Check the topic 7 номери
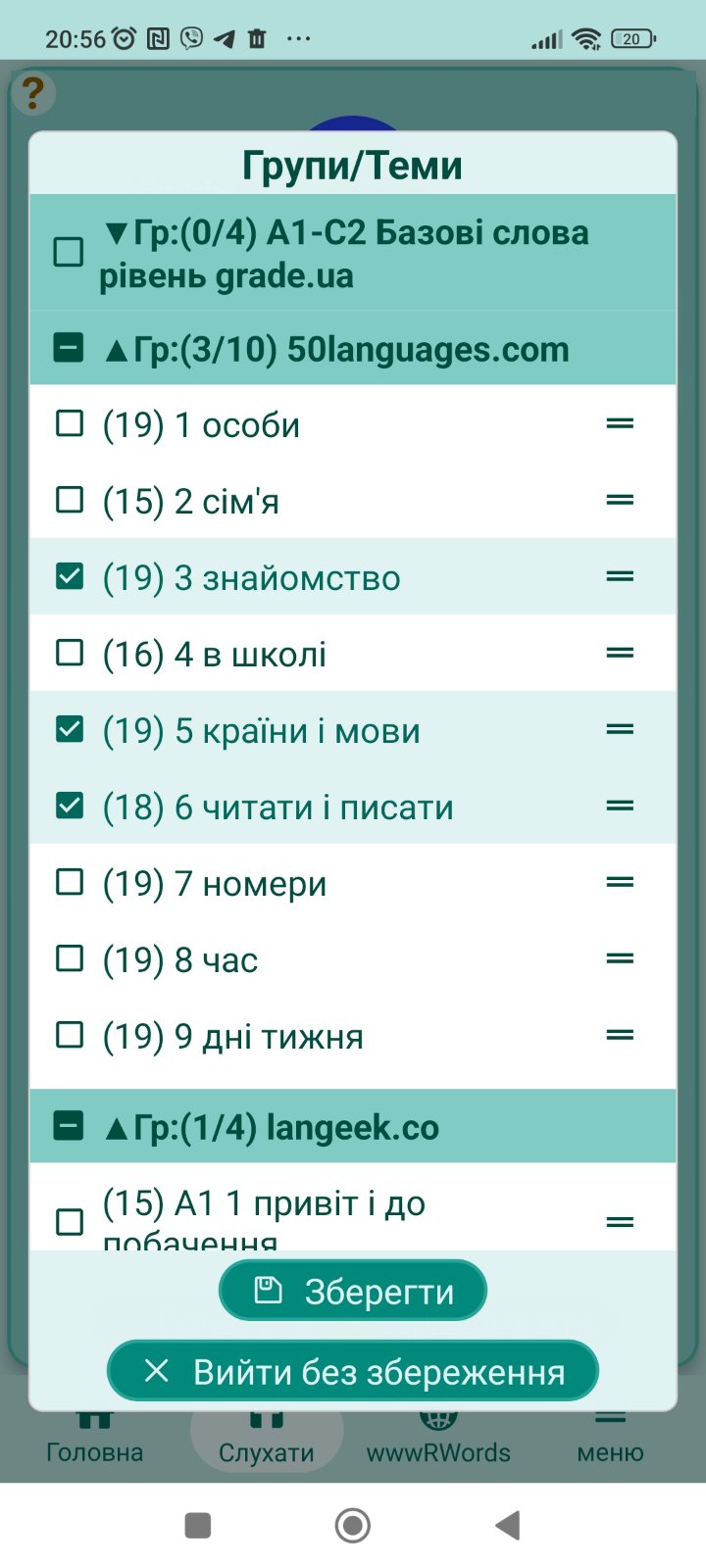The image size is (706, 1568). 70,882
